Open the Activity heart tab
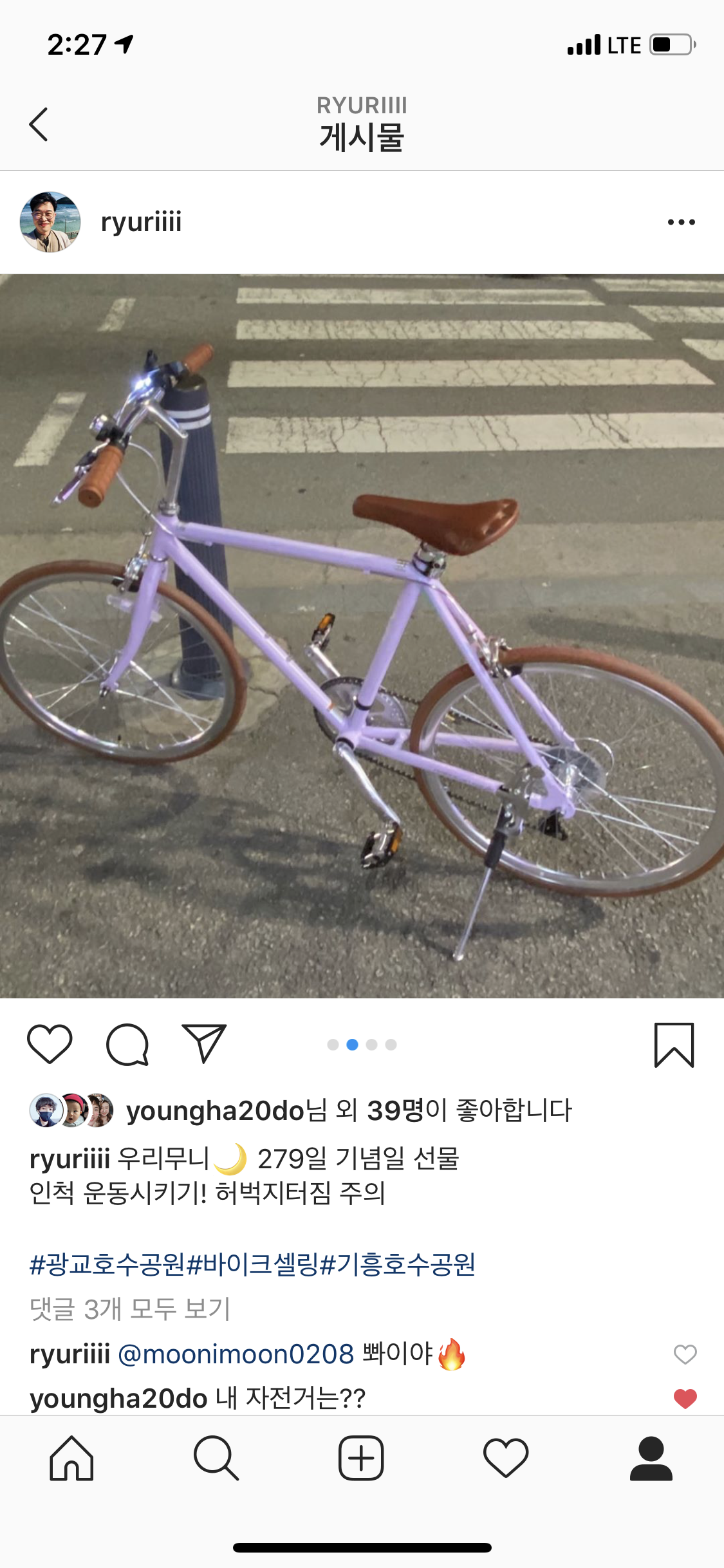This screenshot has height=1568, width=724. [506, 1458]
